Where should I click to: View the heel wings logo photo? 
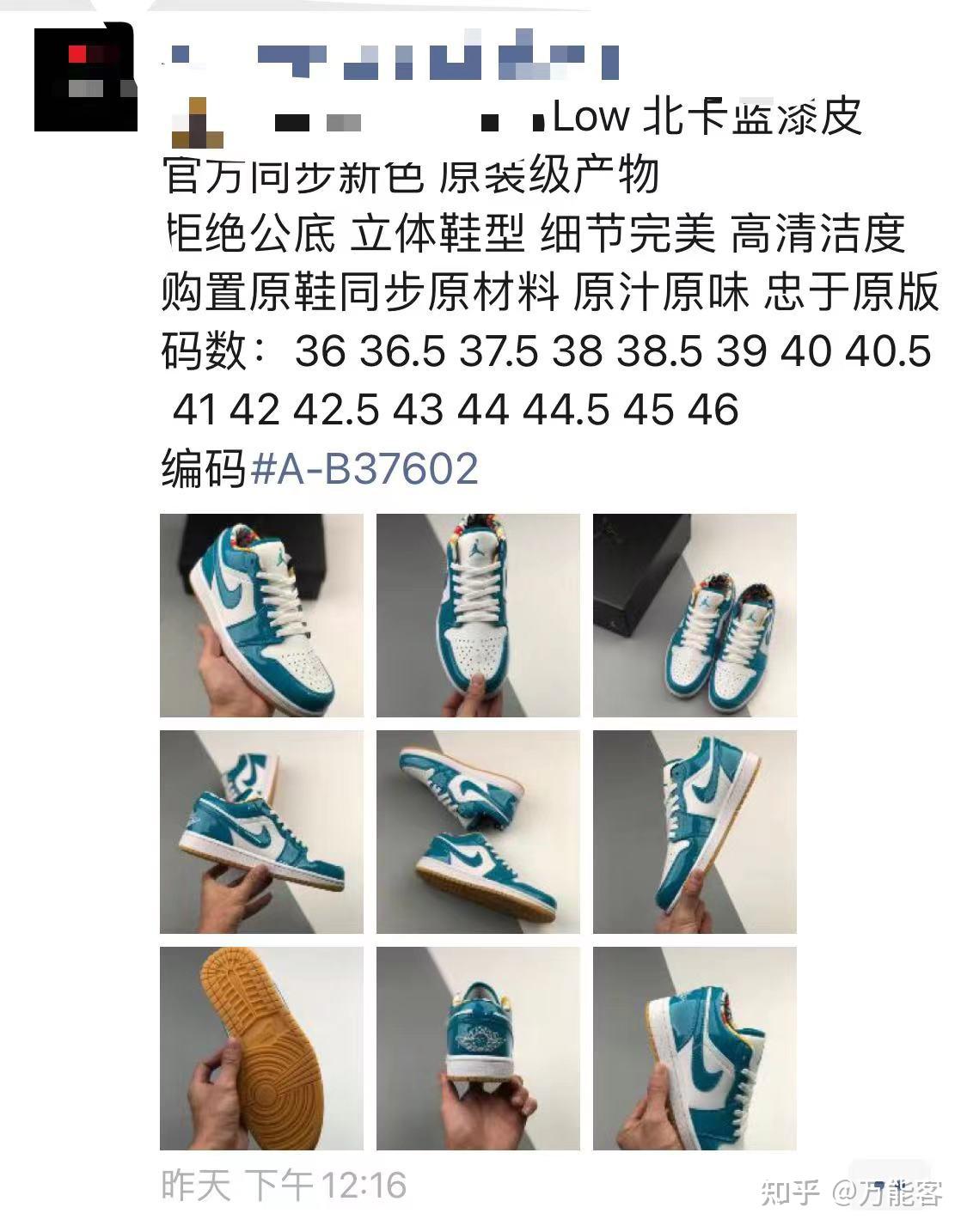[478, 1048]
